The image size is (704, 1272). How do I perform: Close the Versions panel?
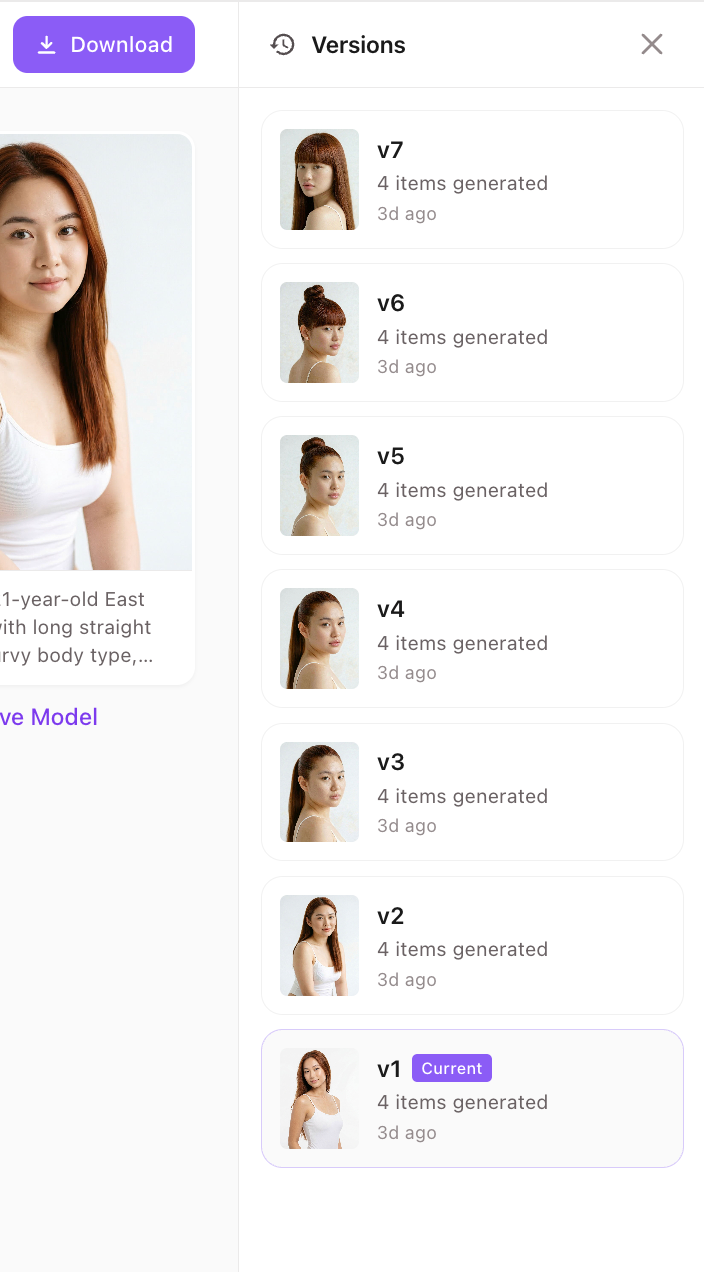652,44
